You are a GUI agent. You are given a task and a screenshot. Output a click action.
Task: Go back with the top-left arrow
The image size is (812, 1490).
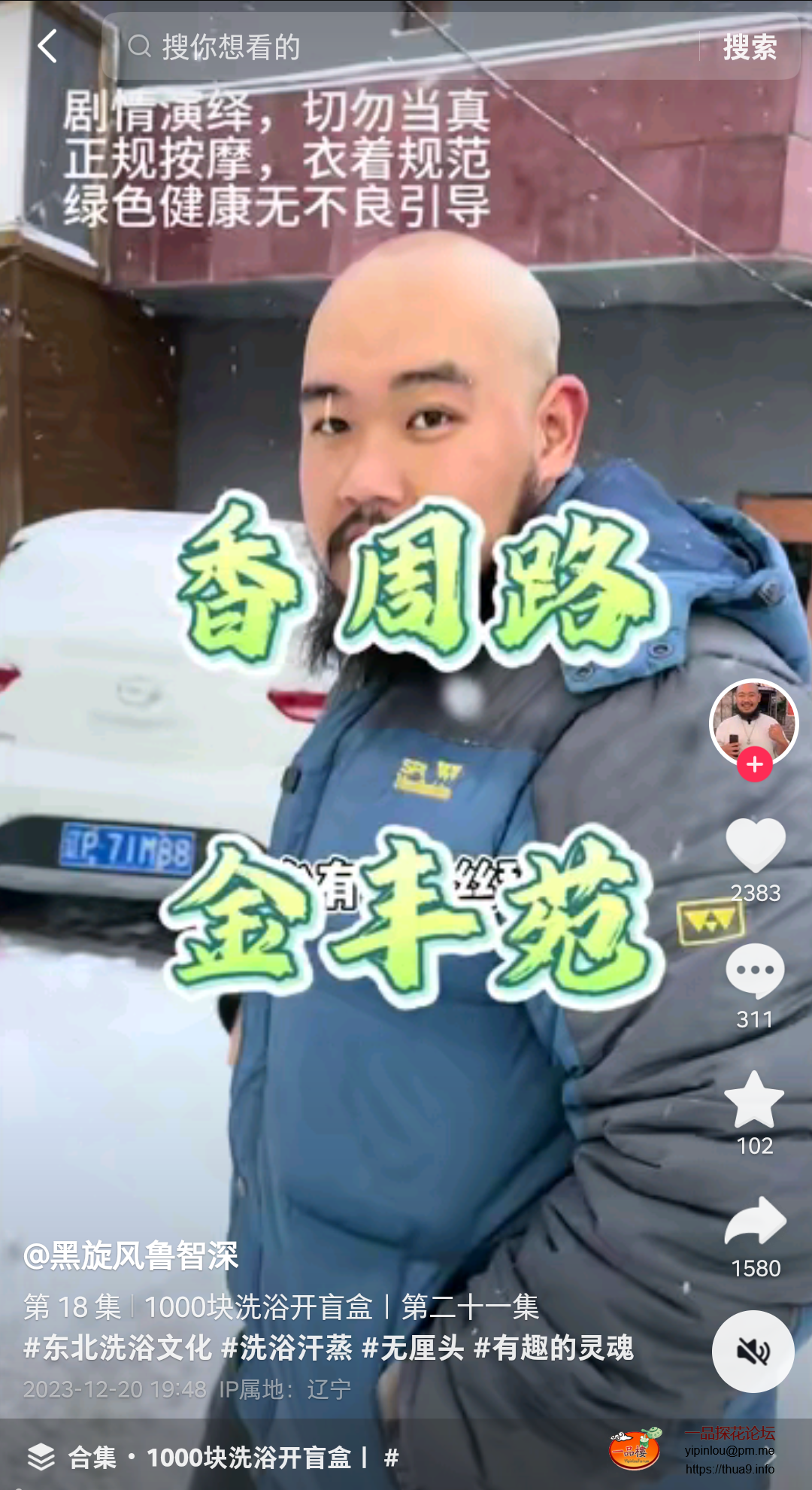47,47
